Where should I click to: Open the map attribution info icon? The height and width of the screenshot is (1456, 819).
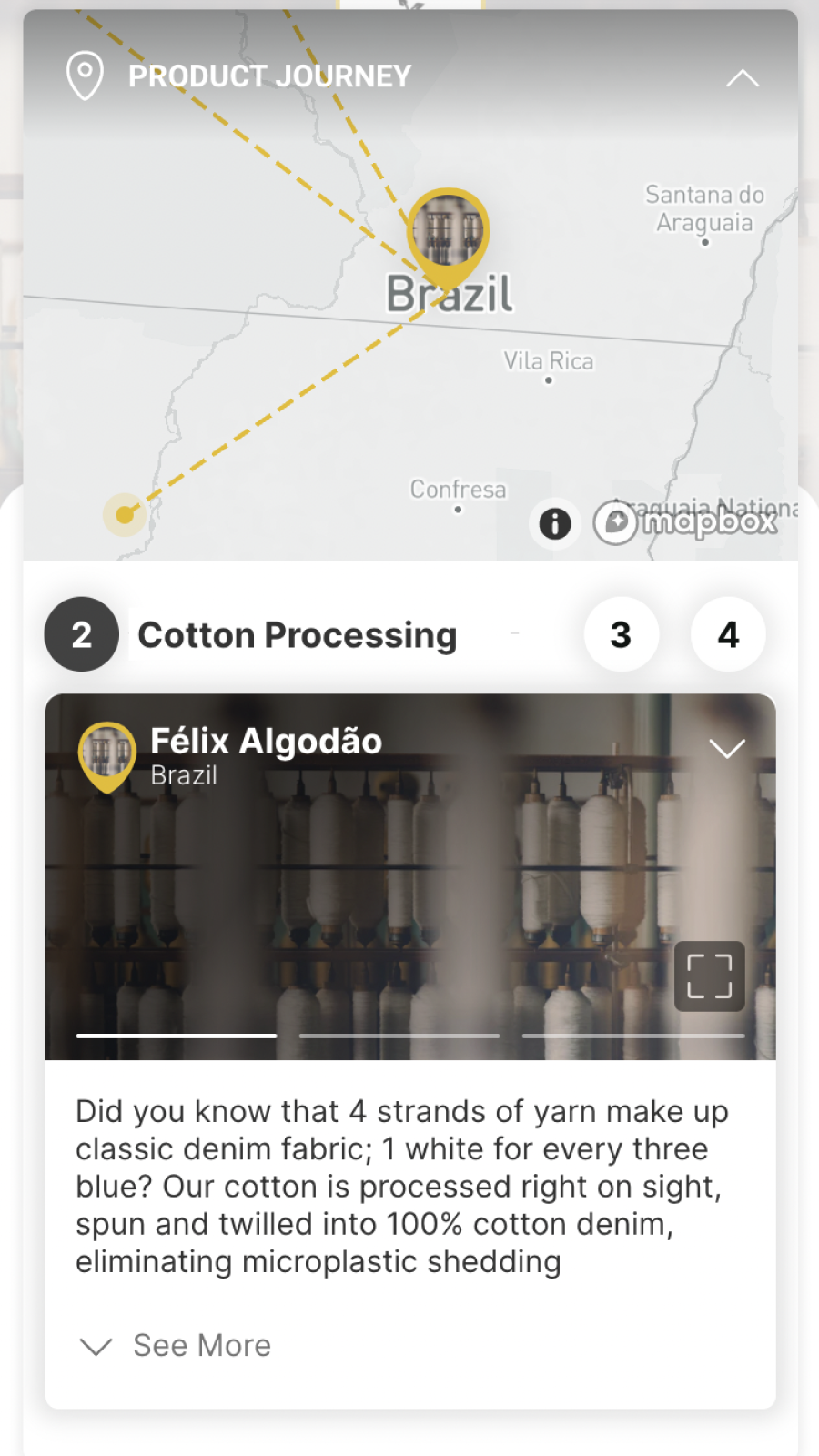click(555, 523)
